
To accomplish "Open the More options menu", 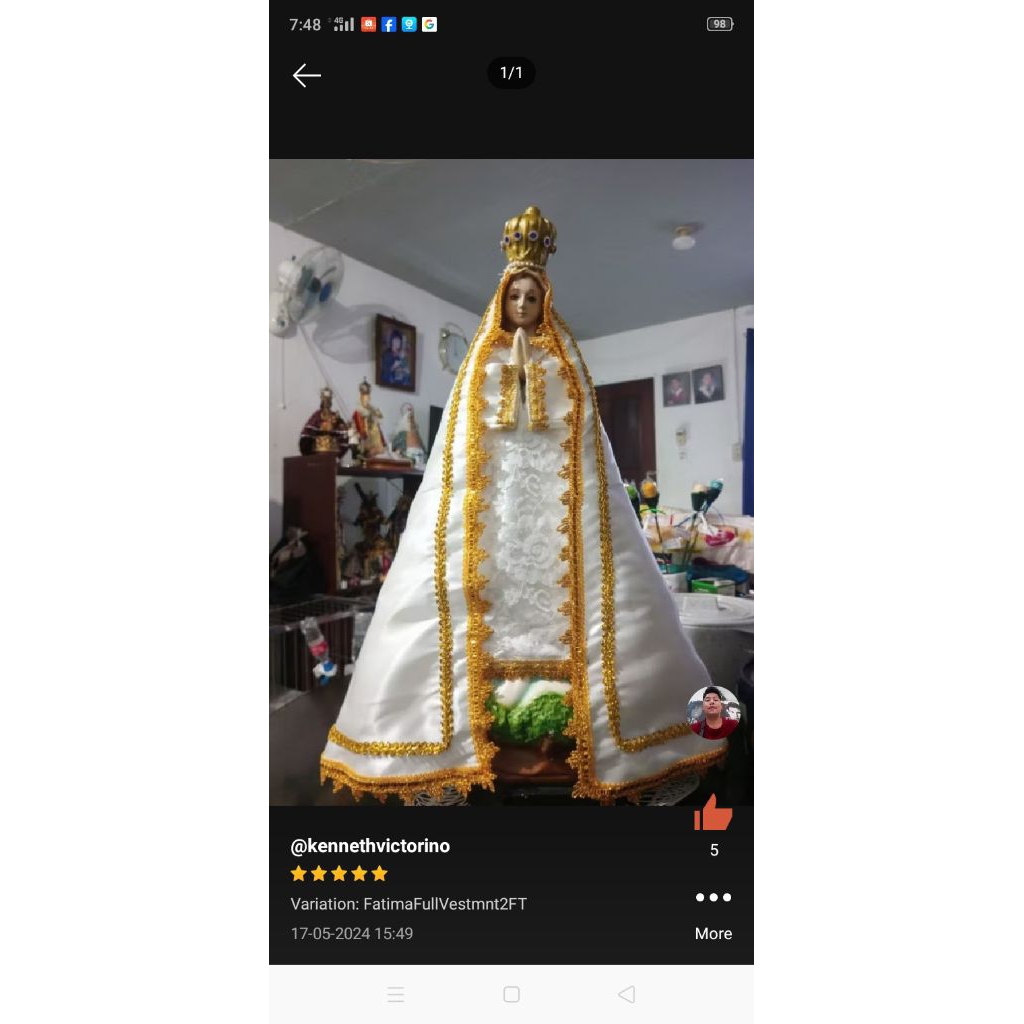I will click(713, 914).
